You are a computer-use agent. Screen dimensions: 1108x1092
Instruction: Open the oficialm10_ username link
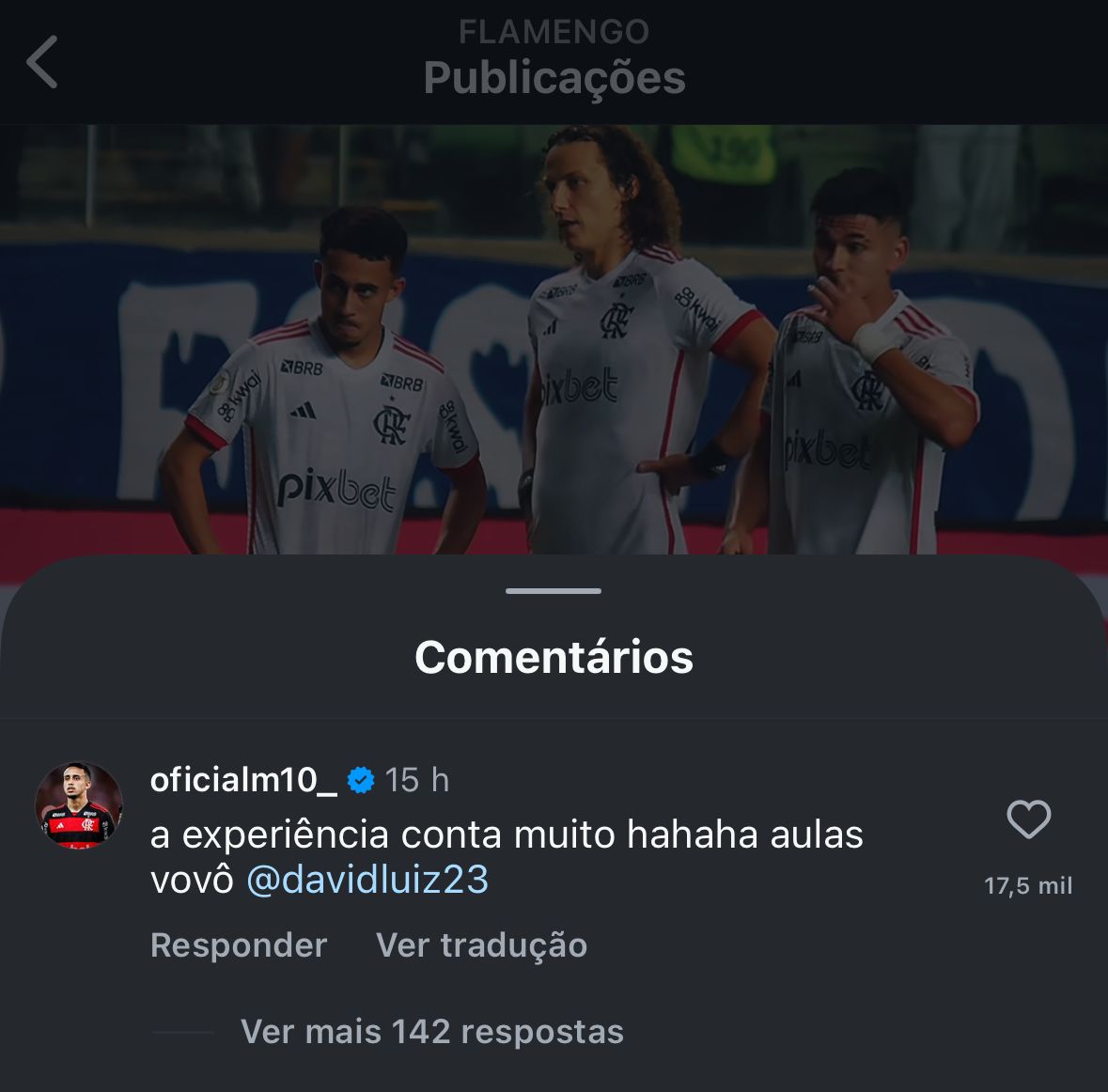pyautogui.click(x=243, y=780)
